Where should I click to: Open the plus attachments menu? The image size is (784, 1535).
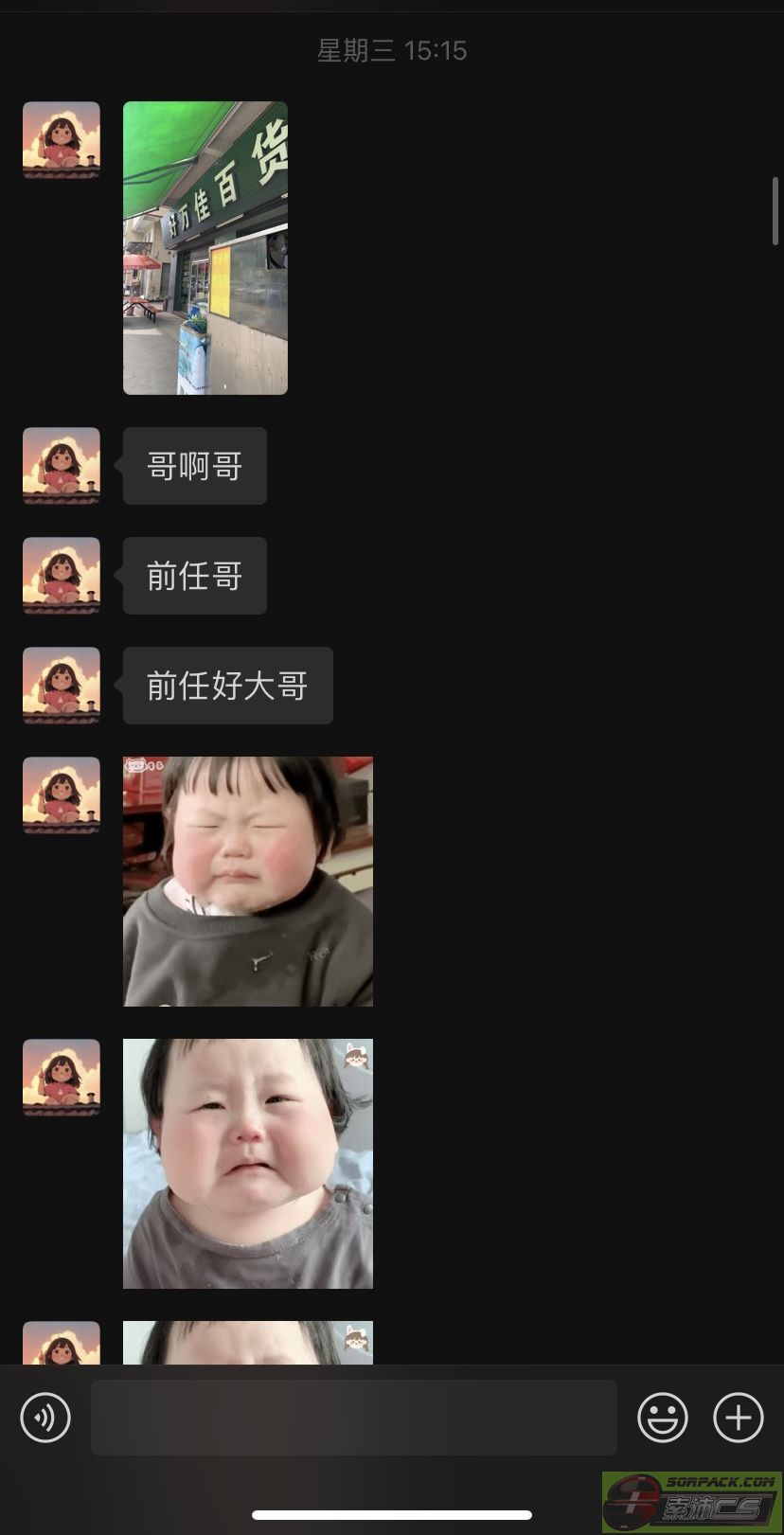(x=739, y=1418)
